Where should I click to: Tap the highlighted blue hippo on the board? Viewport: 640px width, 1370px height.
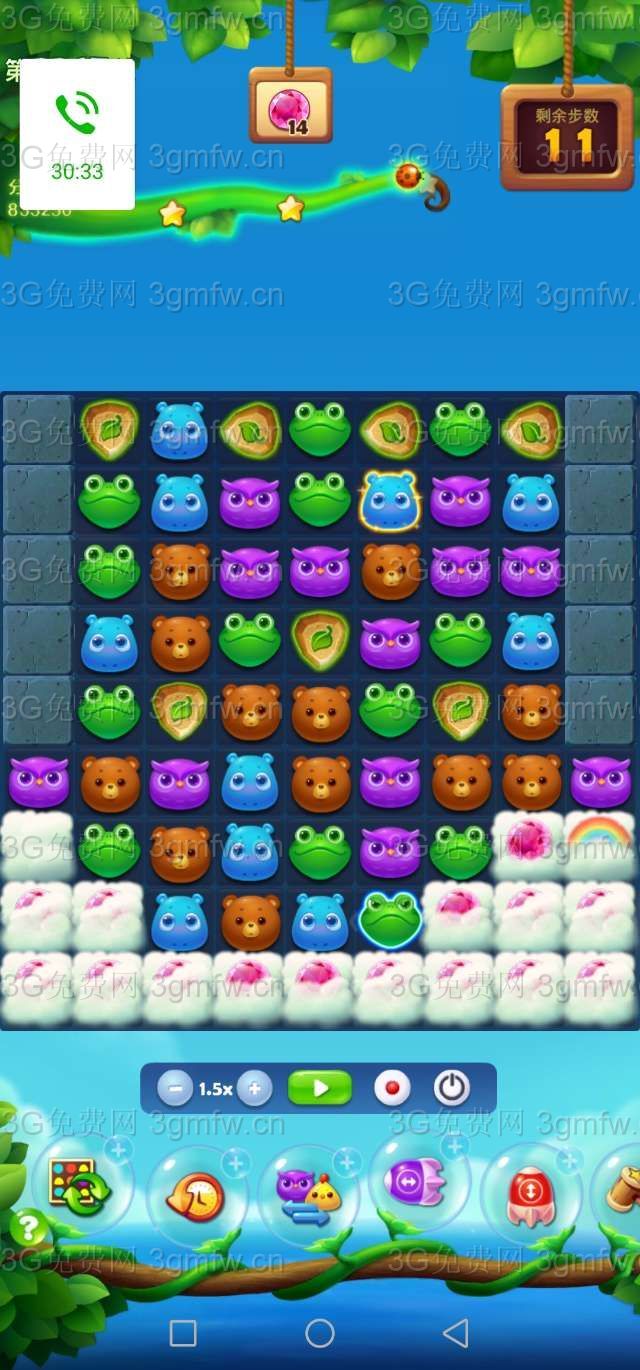click(x=390, y=500)
